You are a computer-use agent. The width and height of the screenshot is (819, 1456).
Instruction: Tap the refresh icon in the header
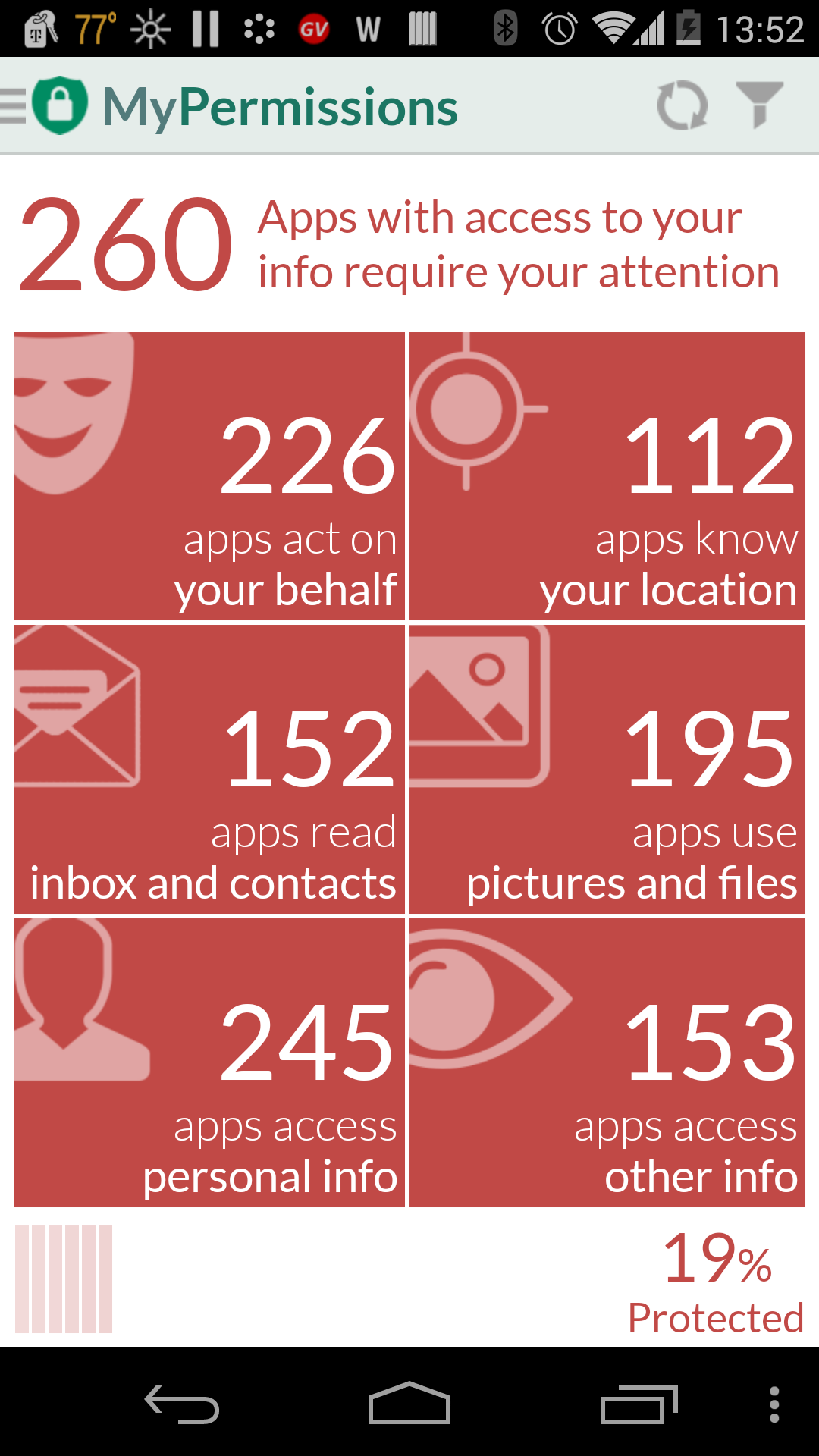[x=681, y=106]
